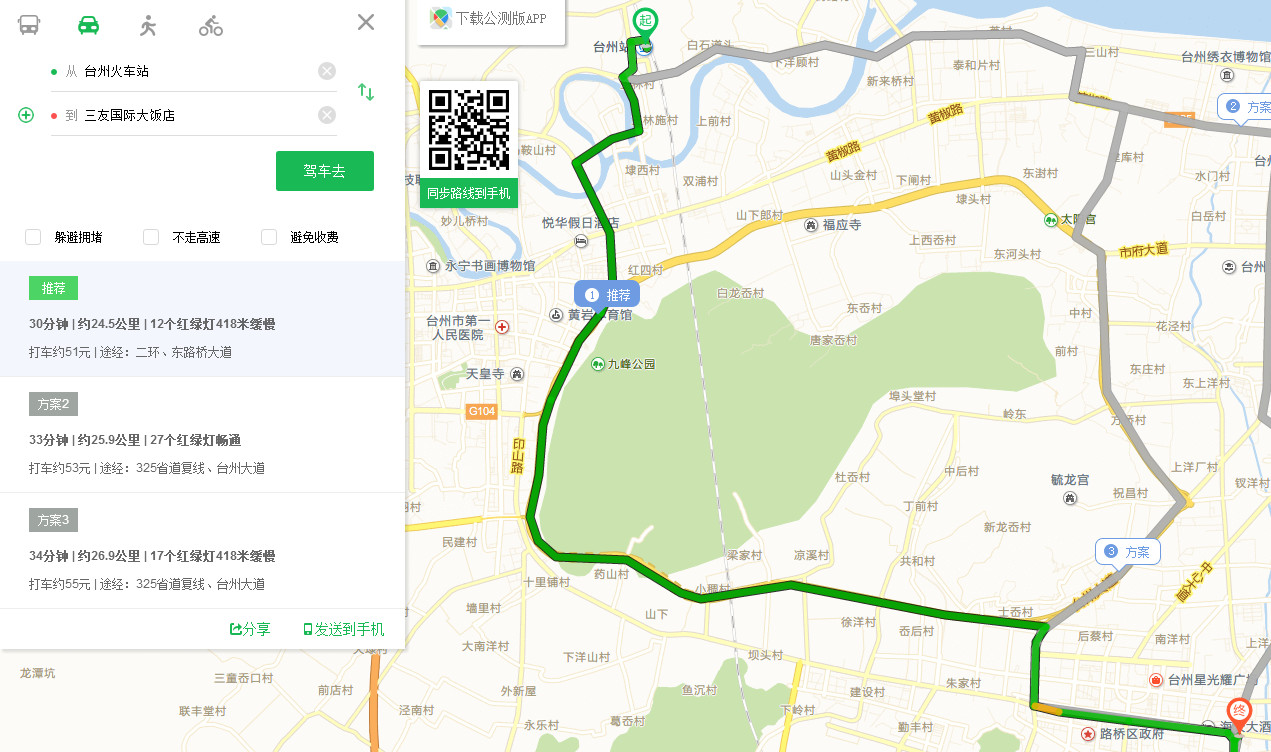Image resolution: width=1271 pixels, height=752 pixels.
Task: Check the 躲避拥堵 option
Action: [x=34, y=237]
